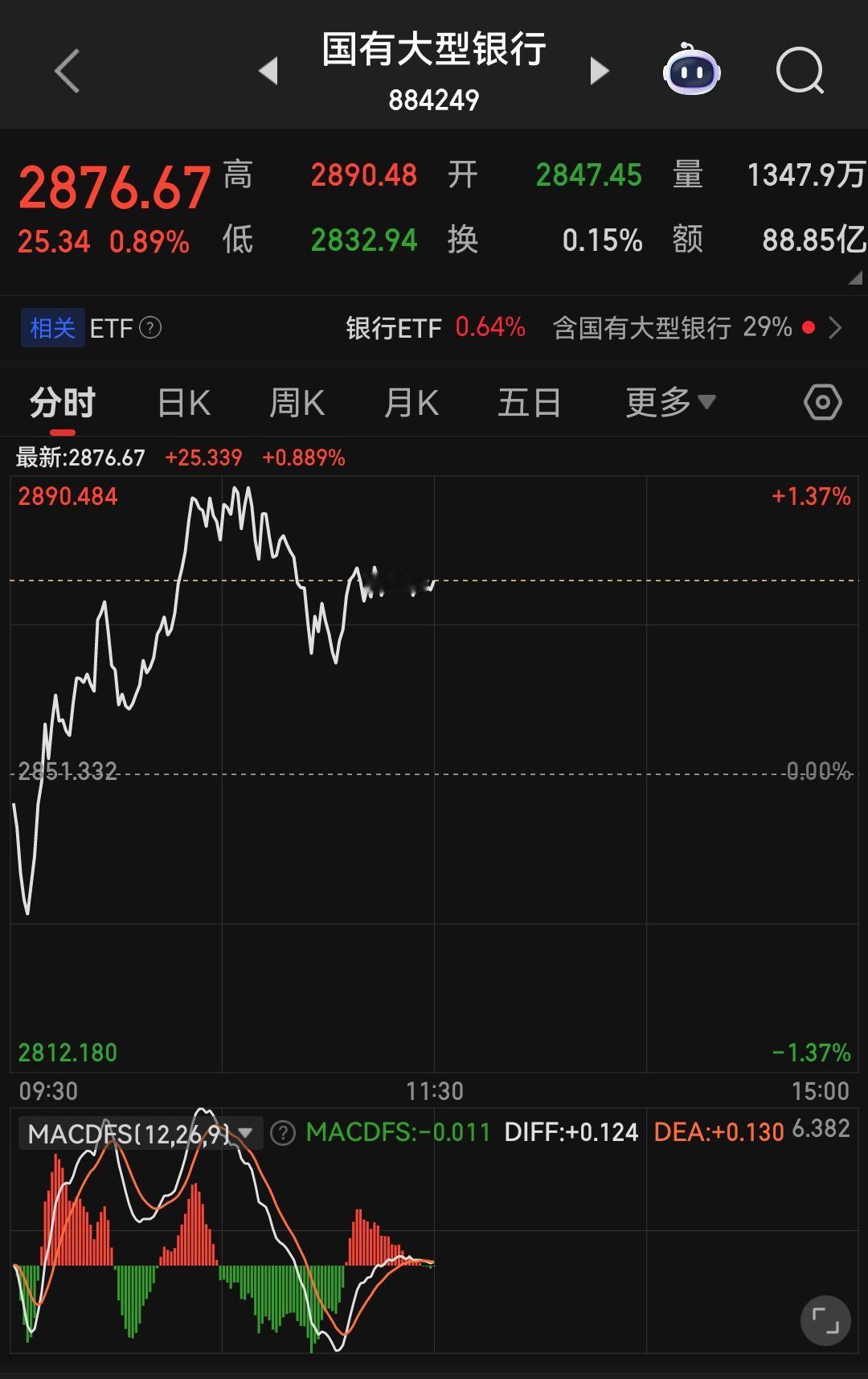Click the 相关 related label
Viewport: 868px width, 1379px height.
51,328
